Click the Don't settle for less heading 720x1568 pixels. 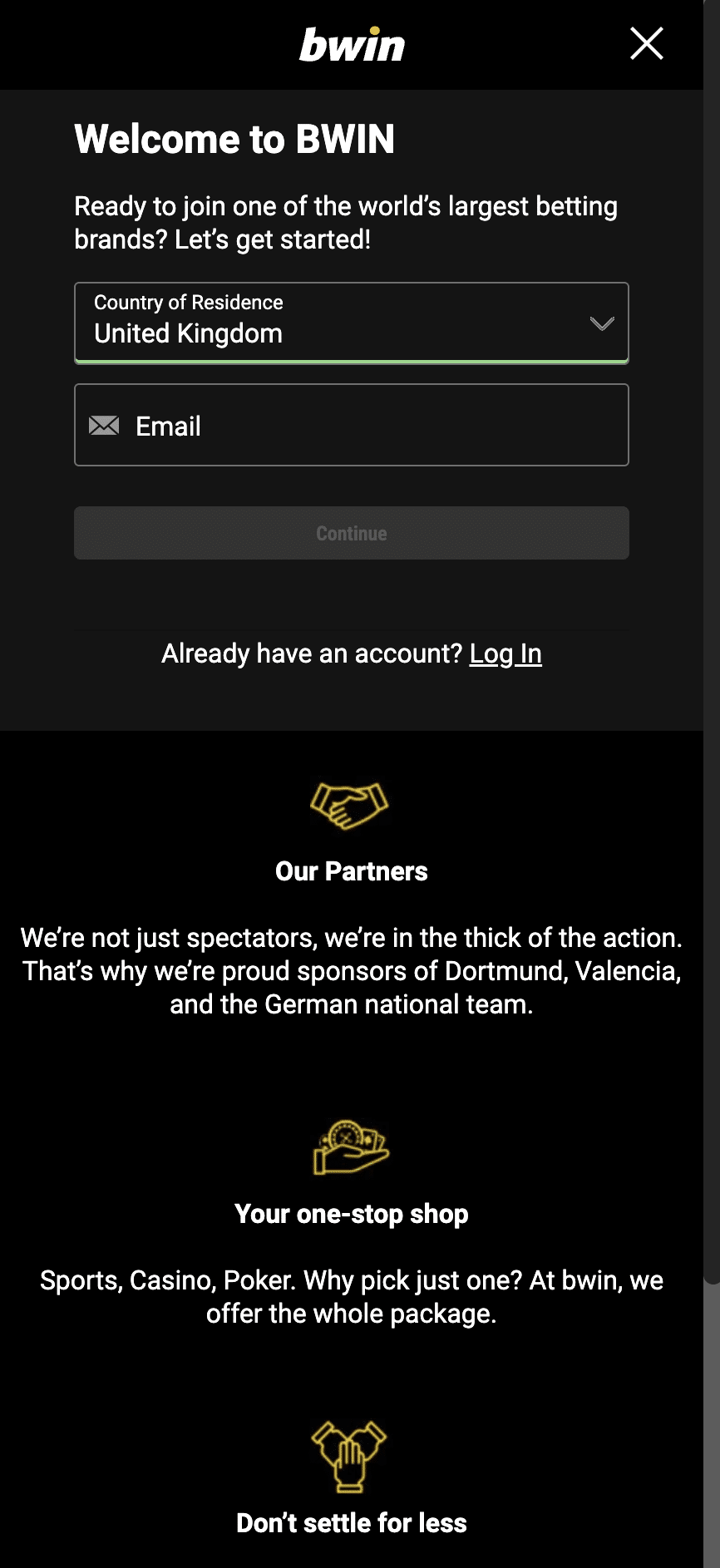tap(351, 1523)
